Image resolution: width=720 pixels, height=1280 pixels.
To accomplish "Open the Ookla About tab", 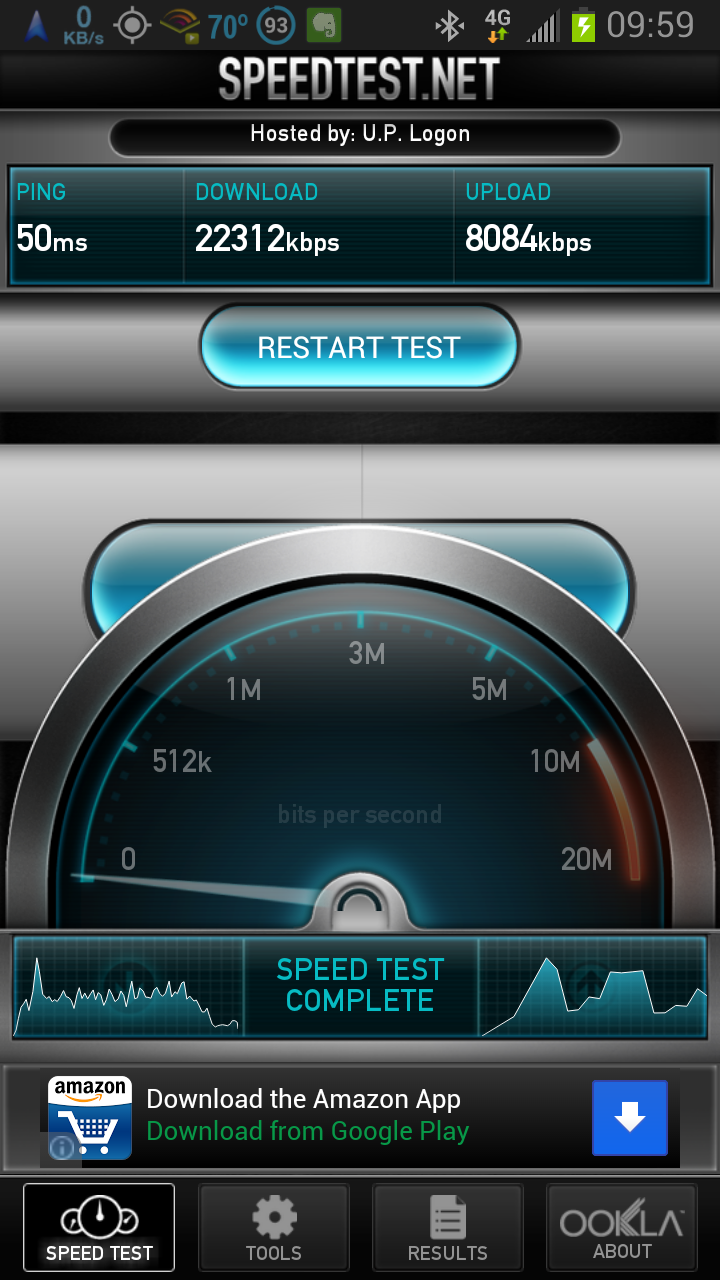I will click(x=621, y=1227).
